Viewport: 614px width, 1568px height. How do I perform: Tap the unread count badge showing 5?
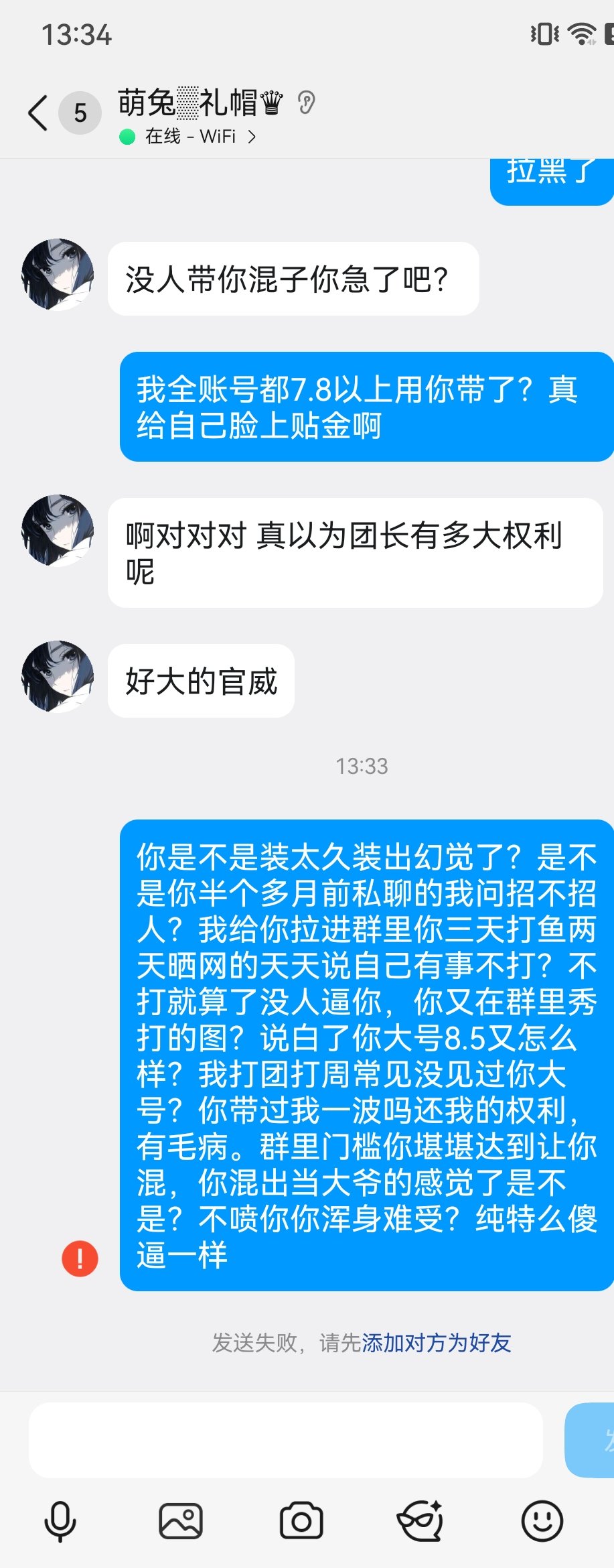[79, 113]
